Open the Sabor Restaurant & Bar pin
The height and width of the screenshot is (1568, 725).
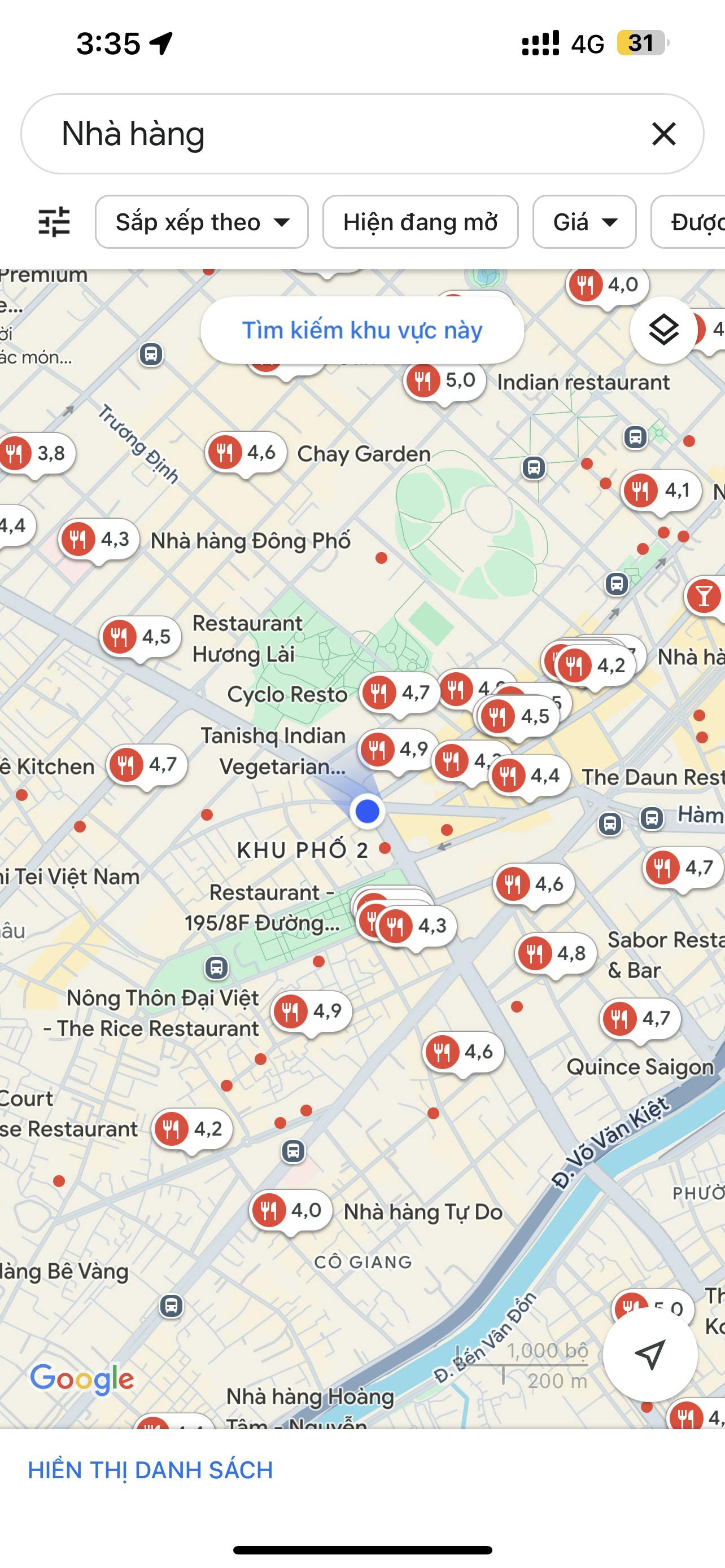(x=555, y=953)
